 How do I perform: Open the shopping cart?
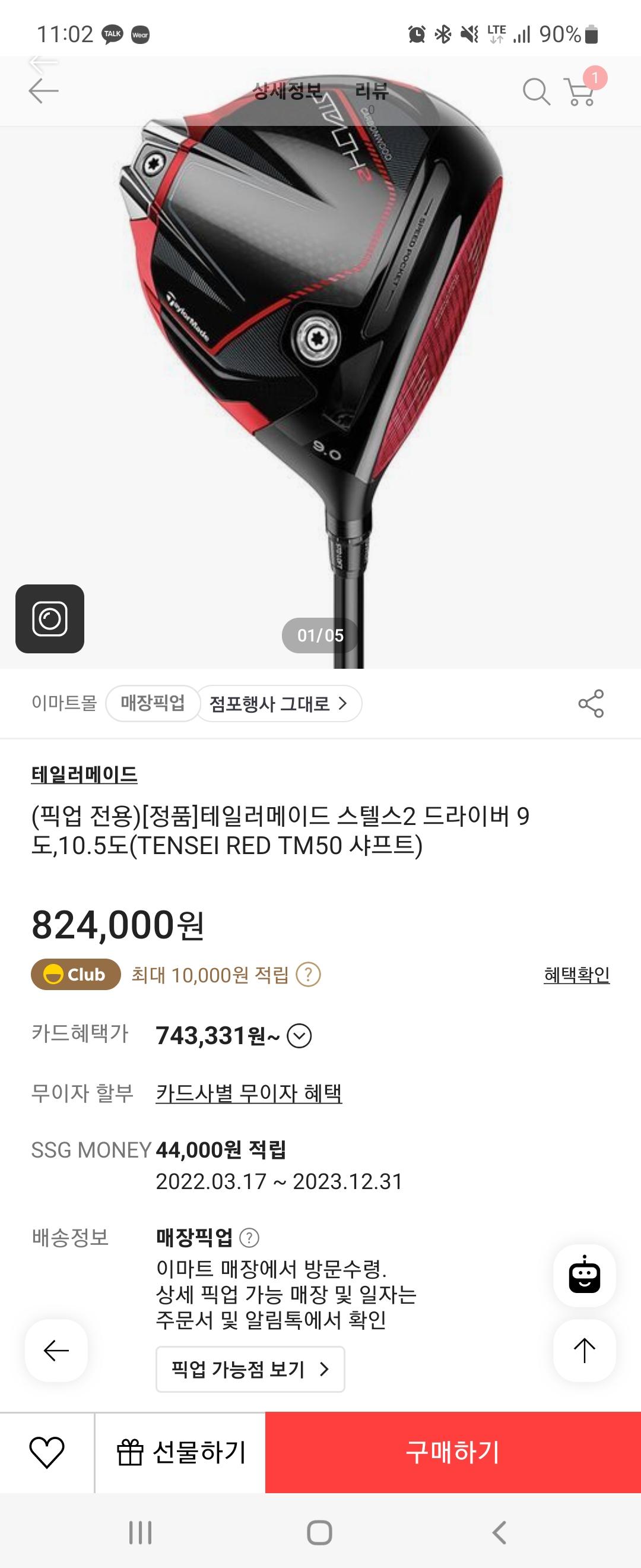click(x=581, y=92)
